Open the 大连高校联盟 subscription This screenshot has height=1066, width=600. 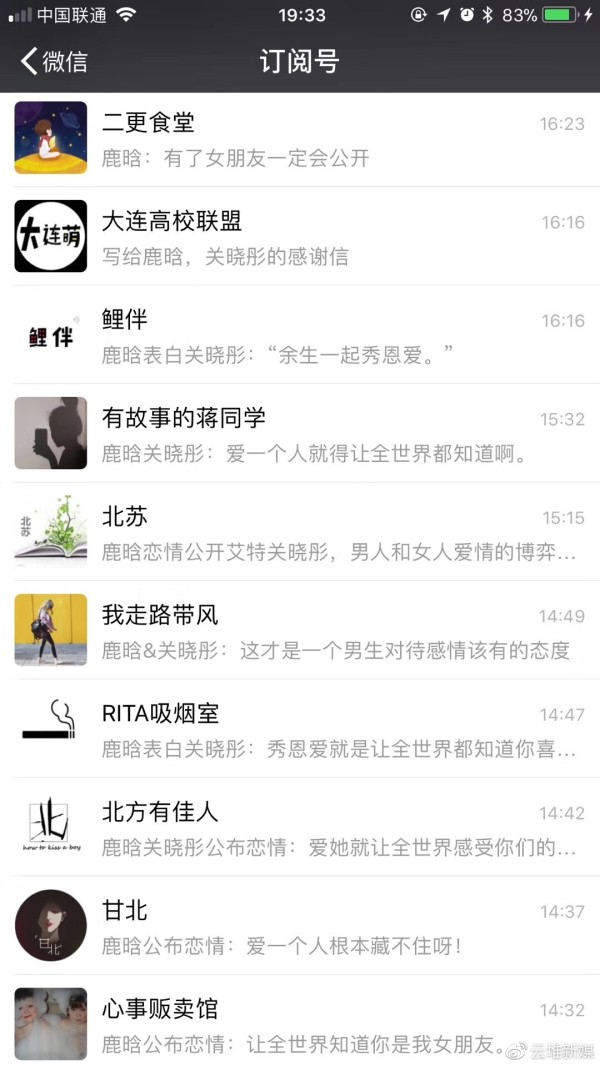point(300,236)
